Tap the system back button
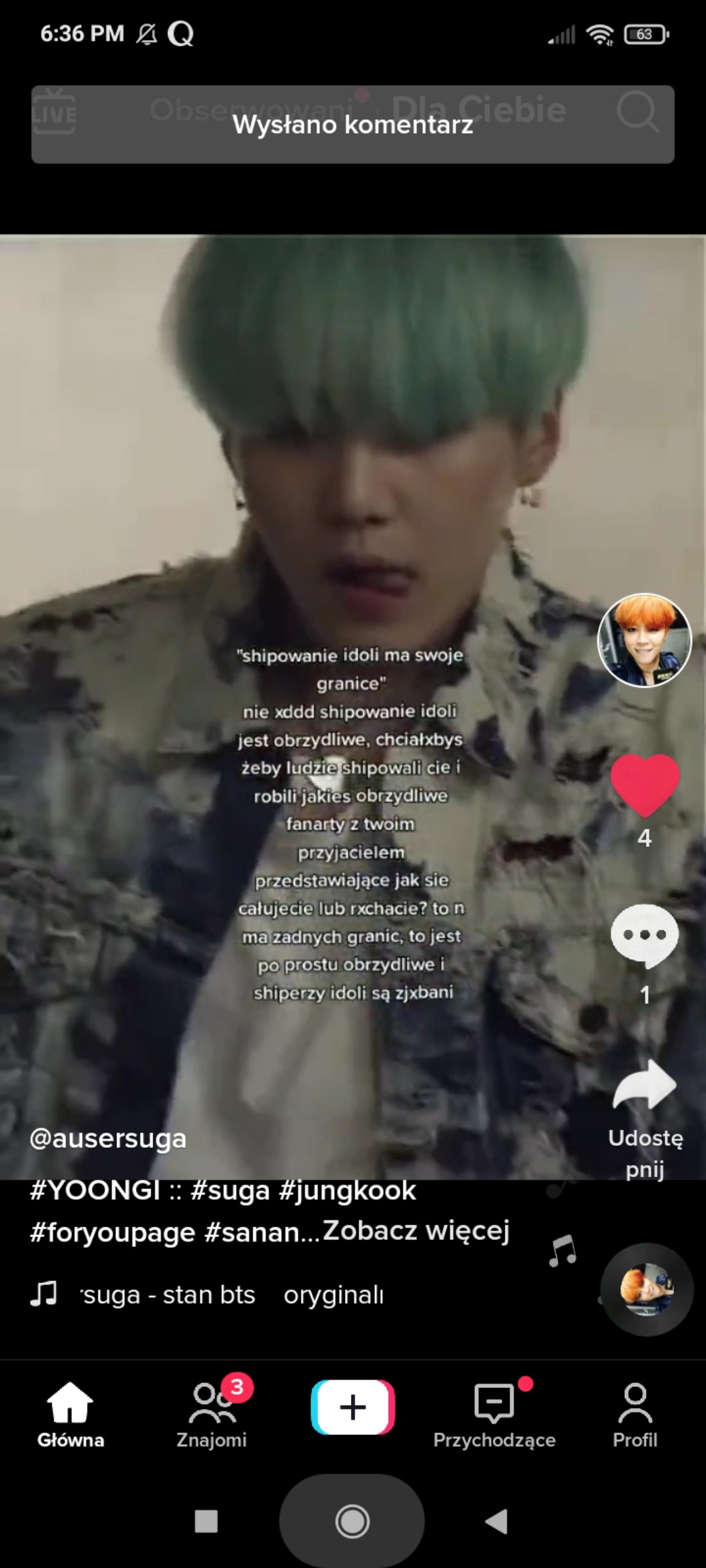 (x=496, y=1521)
